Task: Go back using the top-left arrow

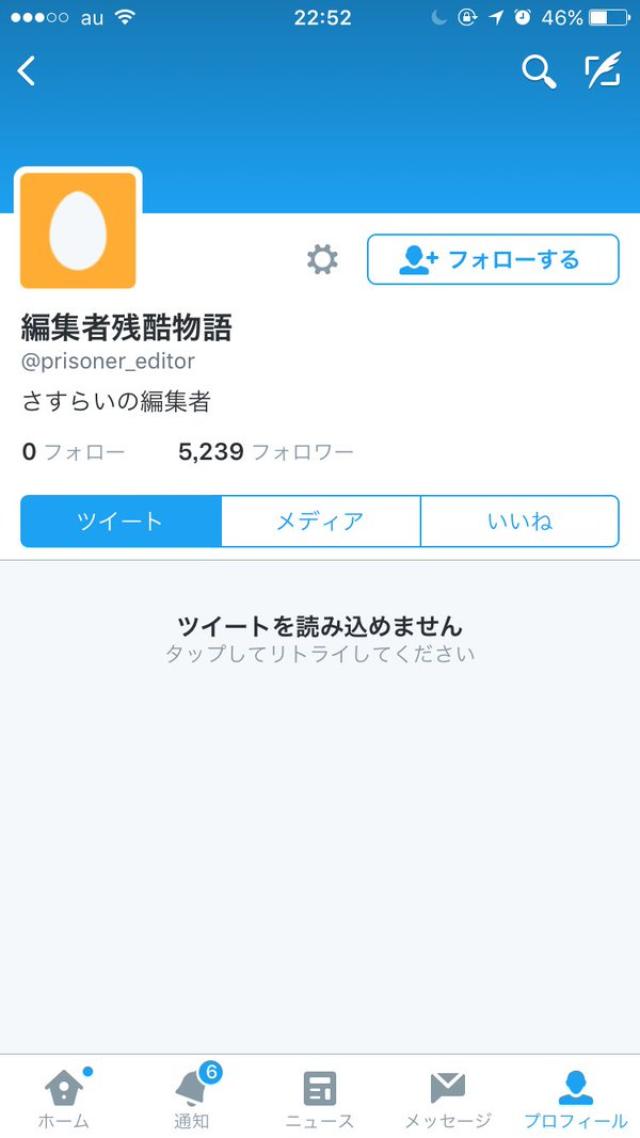Action: (27, 71)
